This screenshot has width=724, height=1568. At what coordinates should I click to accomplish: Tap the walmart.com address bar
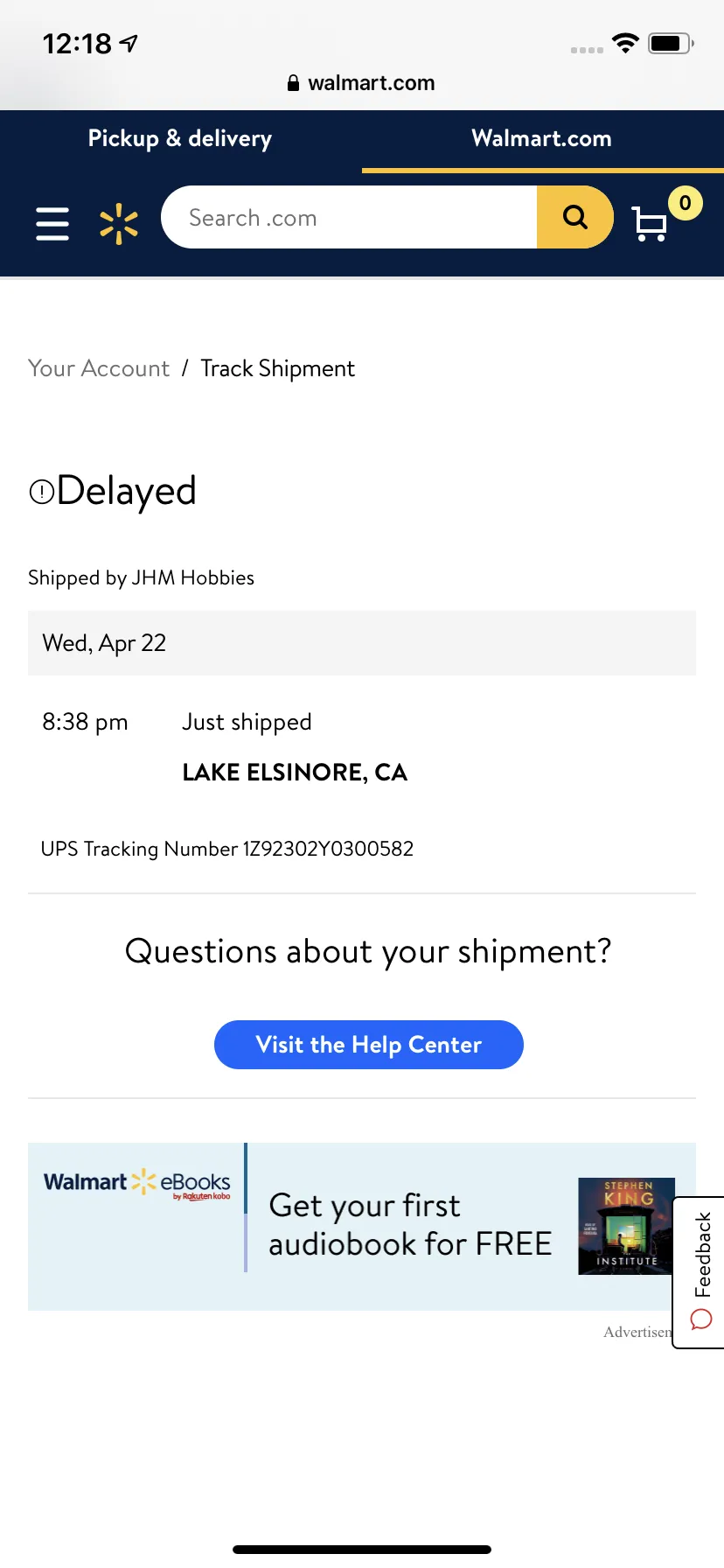tap(362, 83)
